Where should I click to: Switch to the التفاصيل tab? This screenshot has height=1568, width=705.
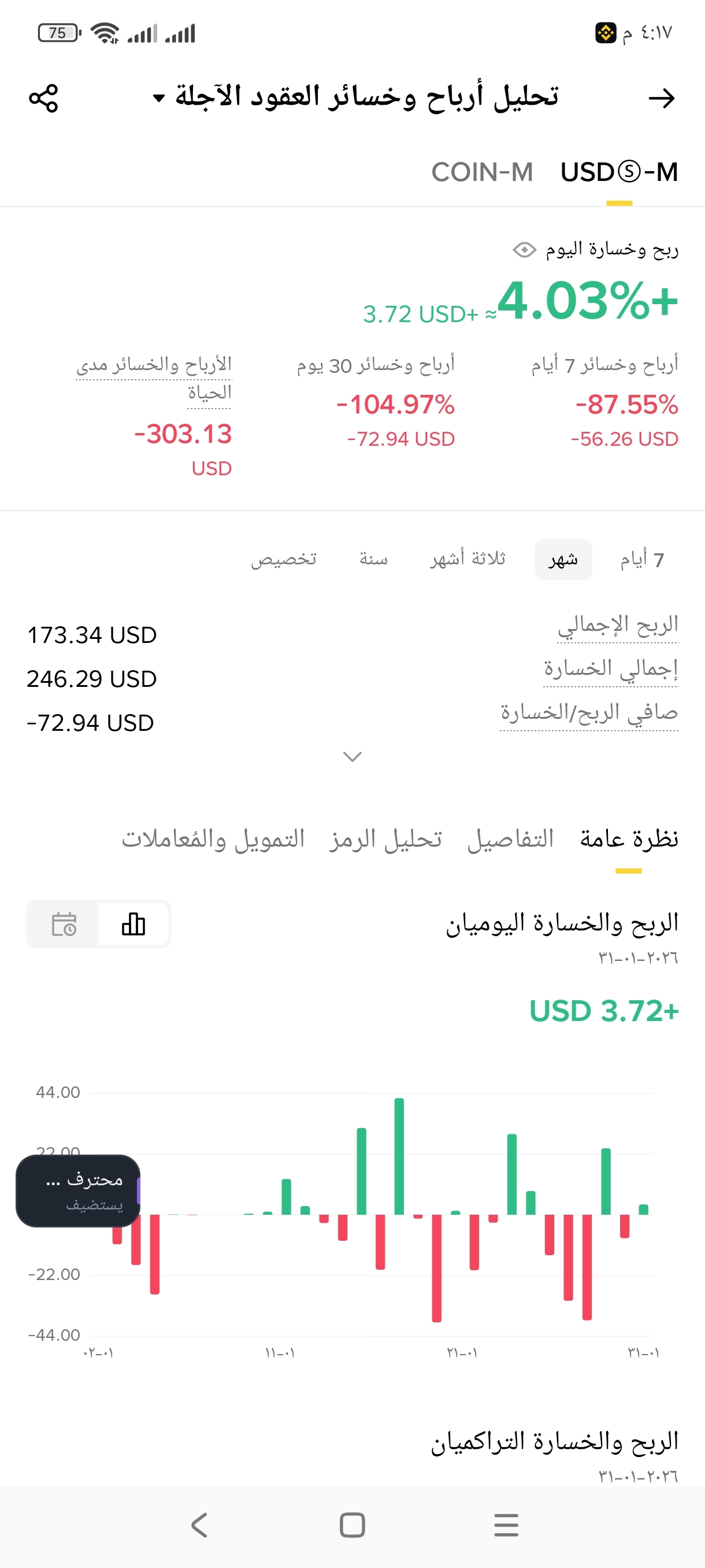[510, 839]
